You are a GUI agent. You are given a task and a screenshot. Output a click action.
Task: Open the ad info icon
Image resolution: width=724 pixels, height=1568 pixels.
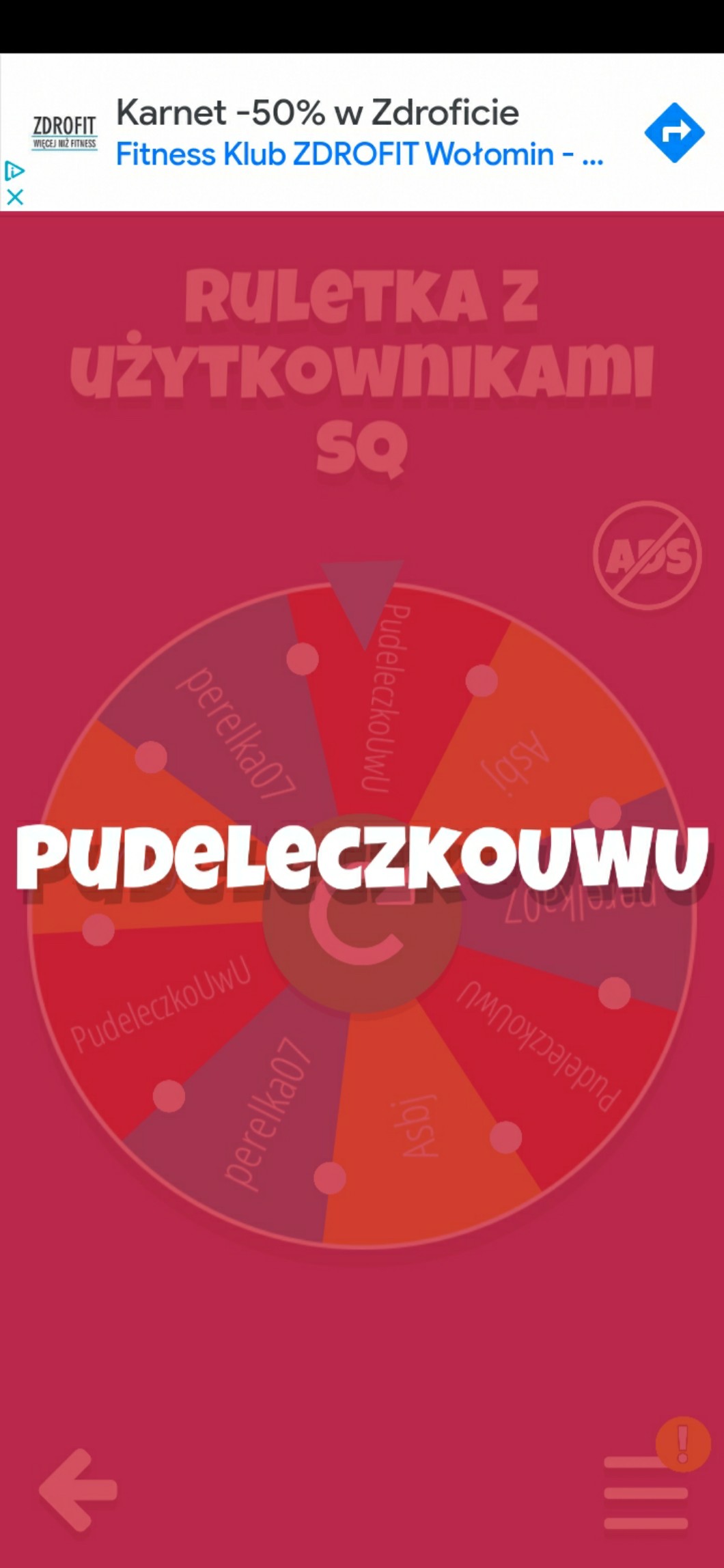14,171
